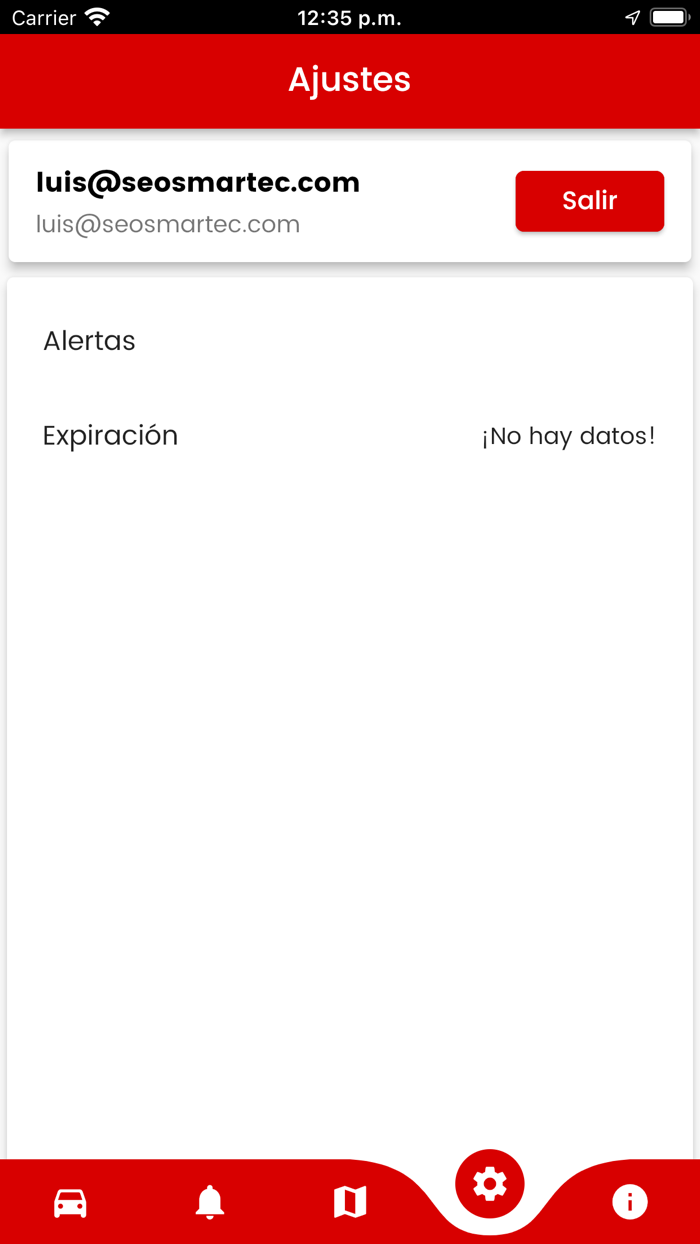
Task: Go to the map tab
Action: point(350,1202)
